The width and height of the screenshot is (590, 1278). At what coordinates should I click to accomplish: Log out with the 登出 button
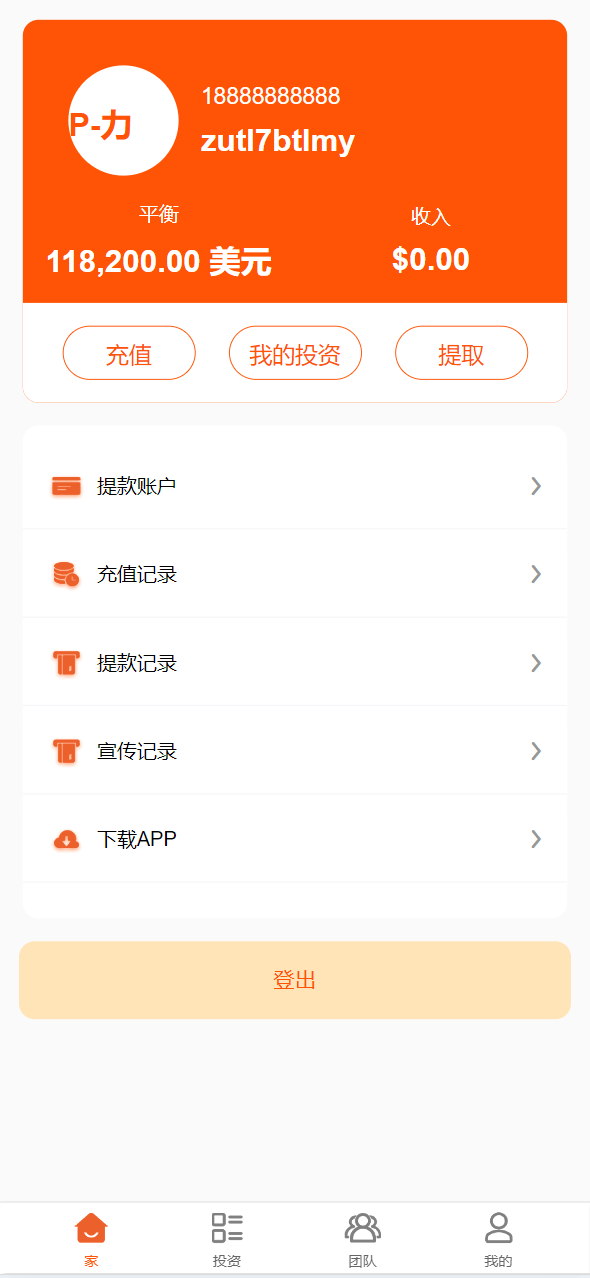[x=295, y=980]
